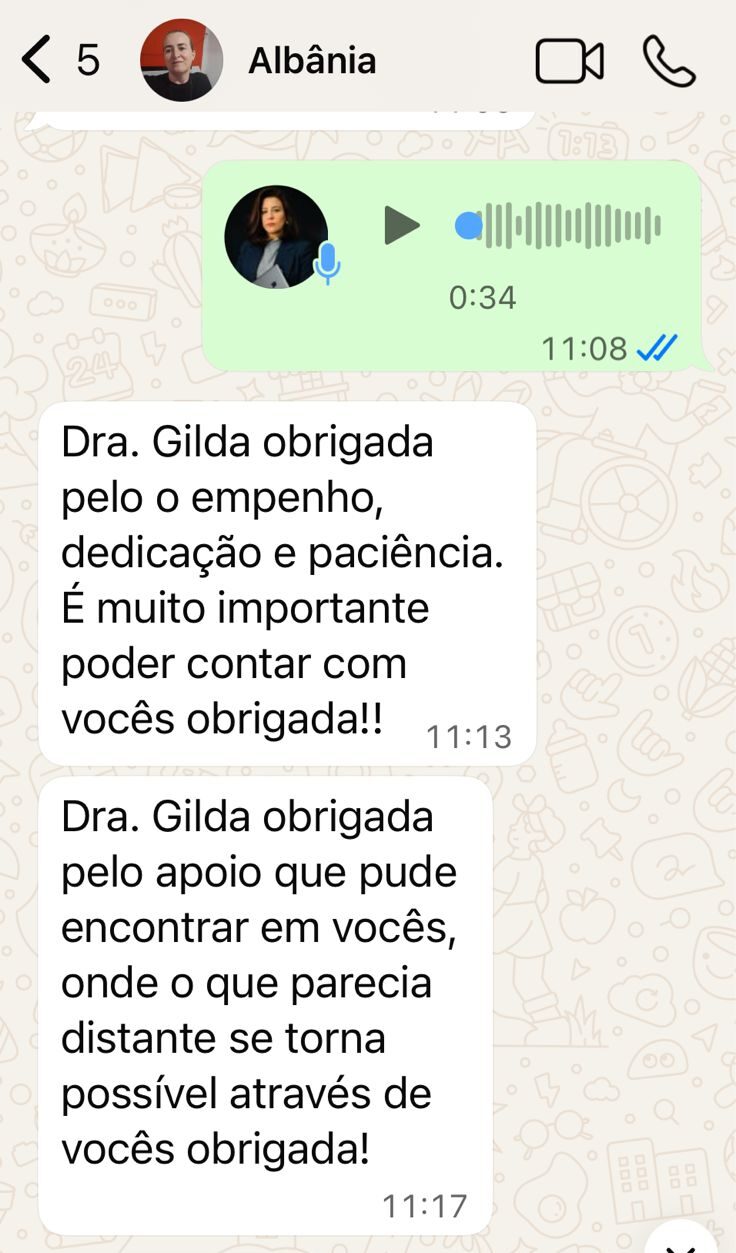Go back to the chat list
This screenshot has height=1253, width=736.
(x=37, y=60)
